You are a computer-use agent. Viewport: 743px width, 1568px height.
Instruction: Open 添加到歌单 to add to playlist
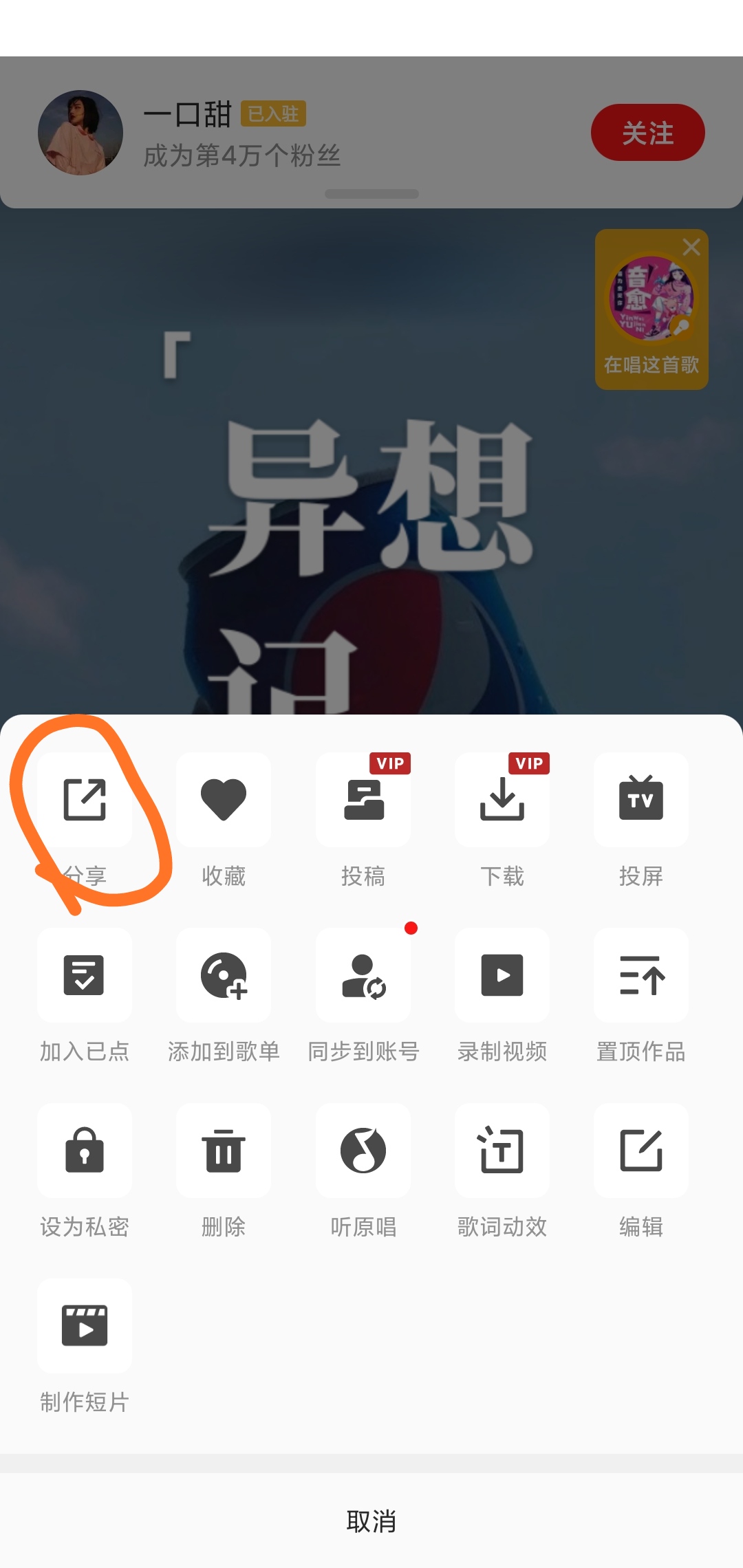[224, 975]
